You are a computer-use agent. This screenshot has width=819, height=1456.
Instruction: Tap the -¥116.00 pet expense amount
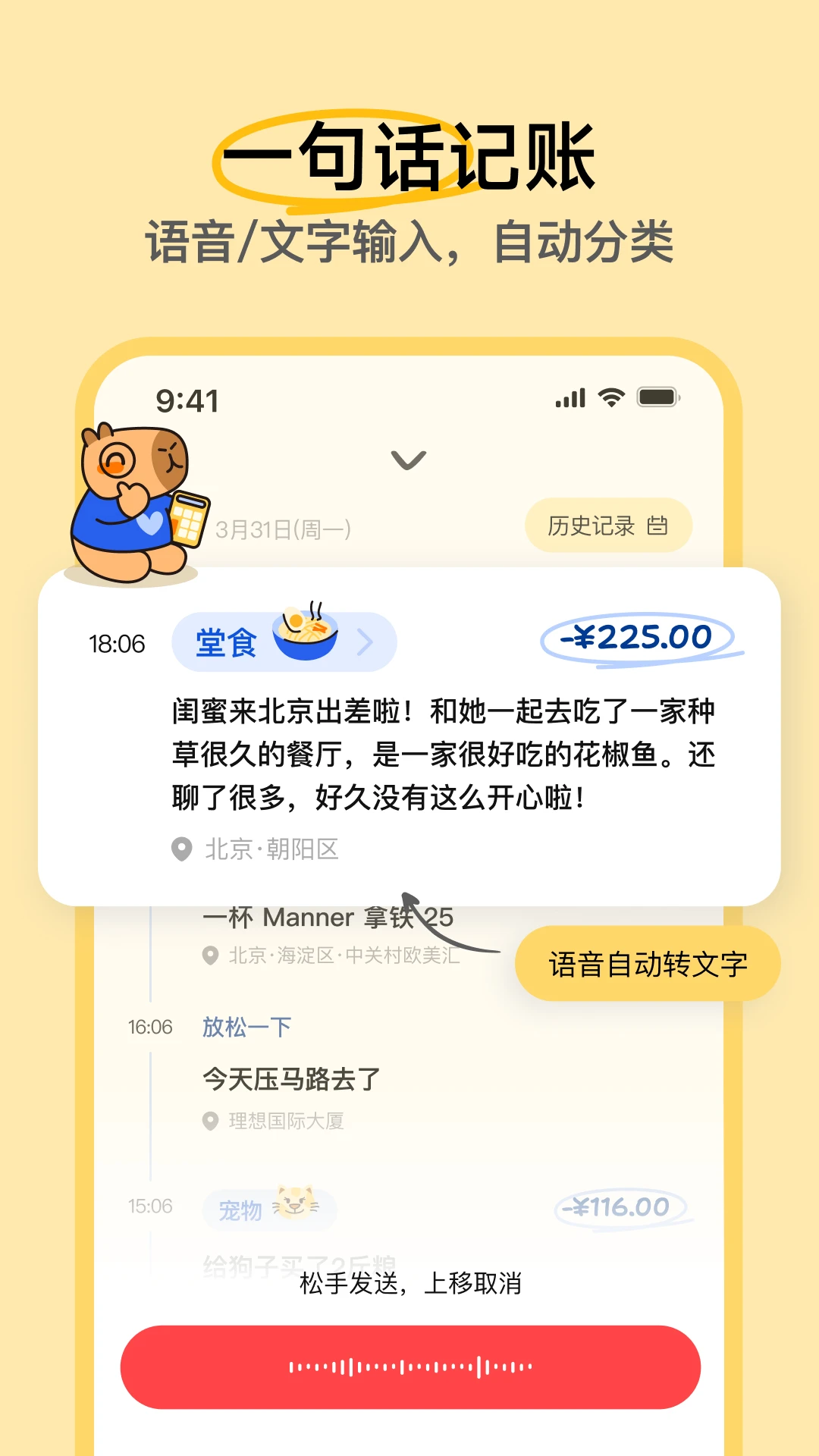tap(617, 1205)
